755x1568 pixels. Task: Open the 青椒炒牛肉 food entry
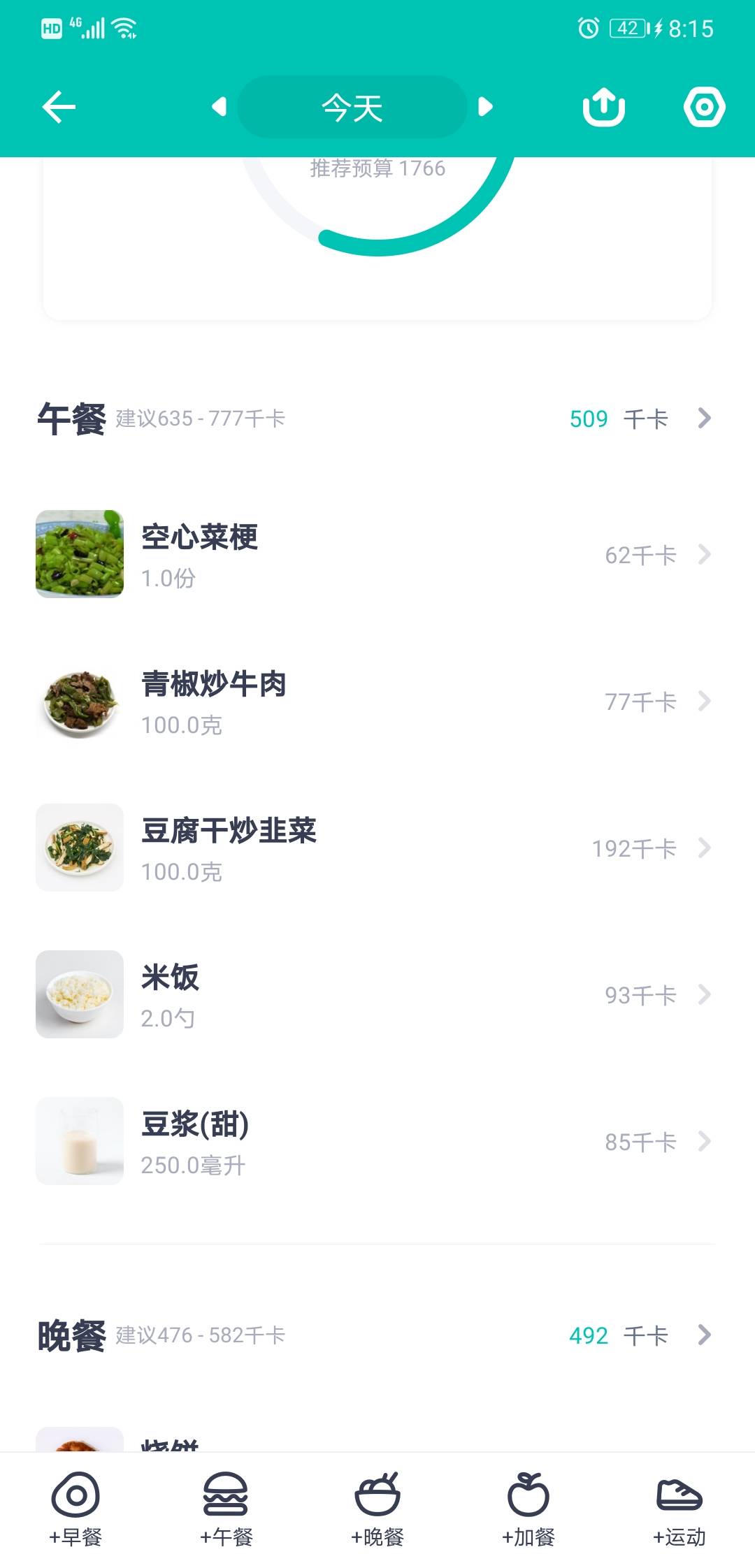point(377,701)
